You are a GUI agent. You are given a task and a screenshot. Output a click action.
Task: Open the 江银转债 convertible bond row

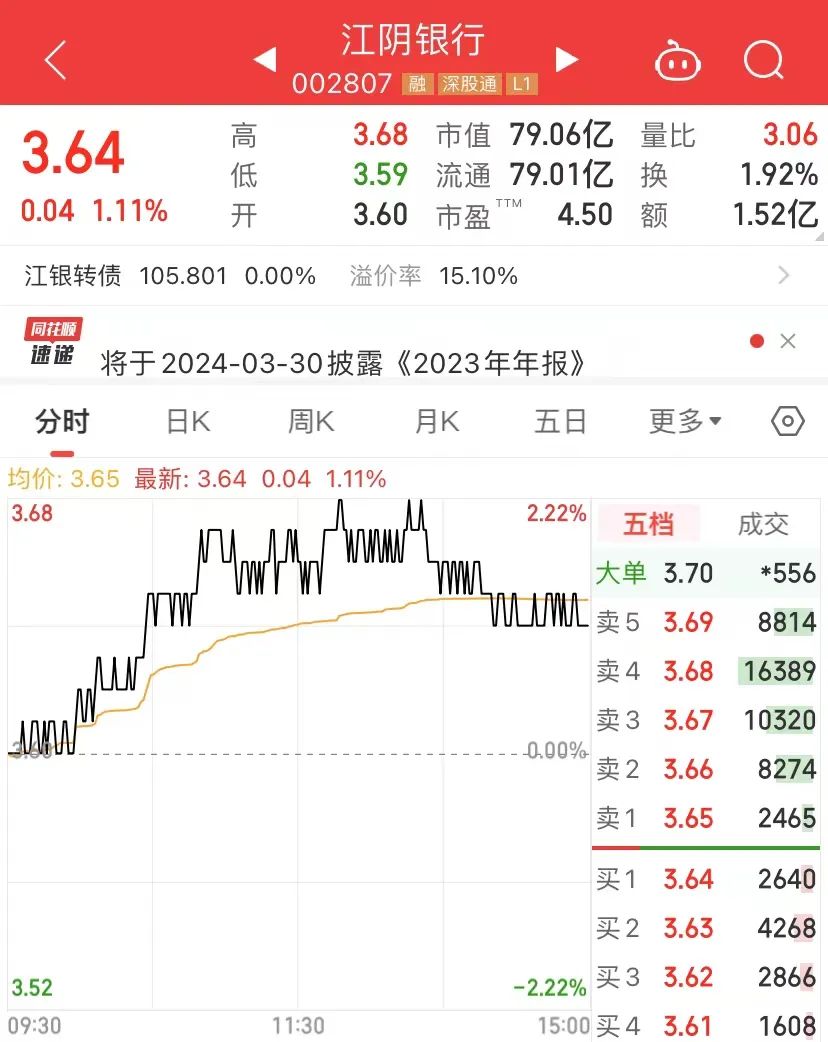point(400,276)
